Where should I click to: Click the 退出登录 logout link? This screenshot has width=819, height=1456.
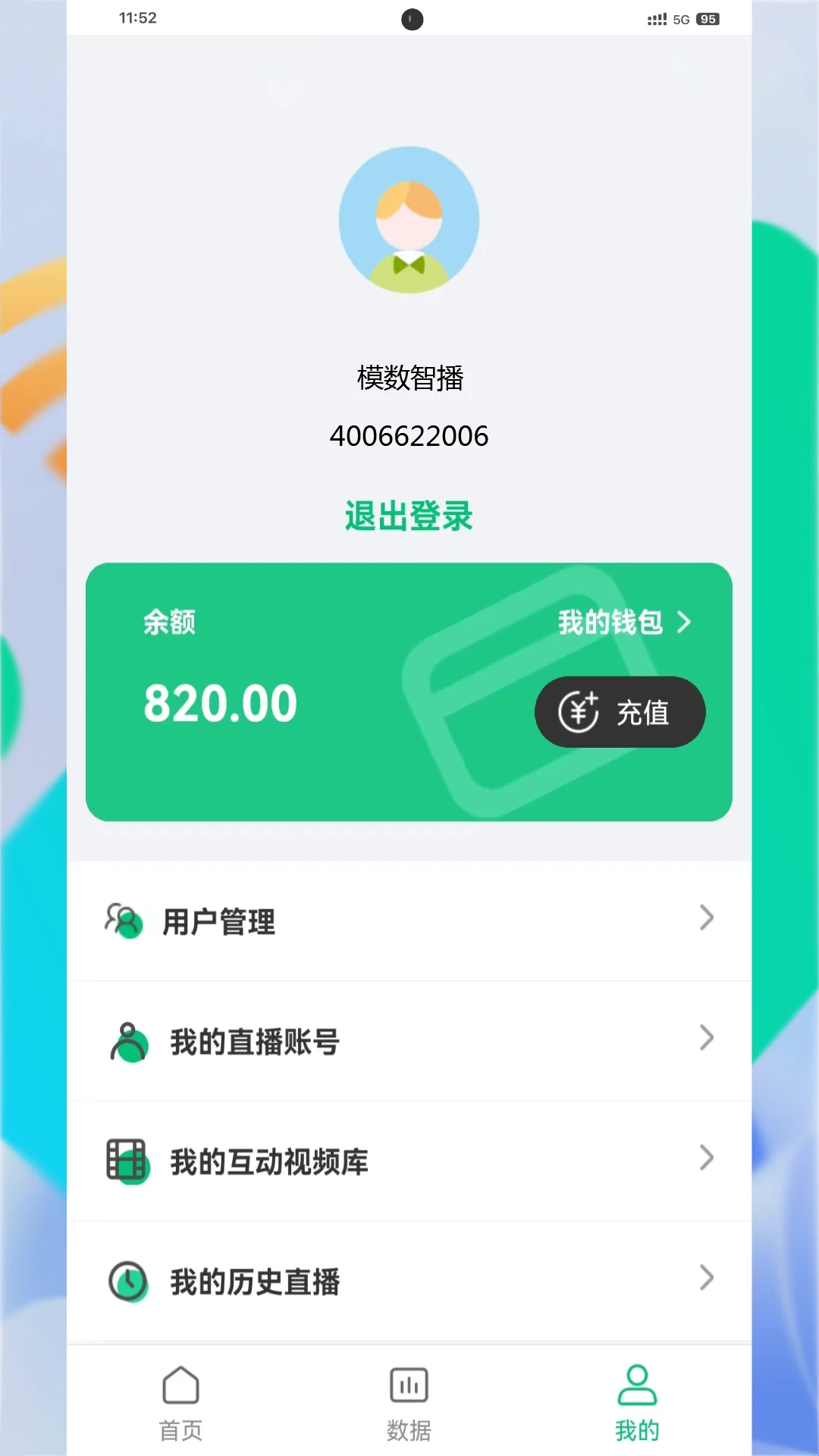point(409,516)
